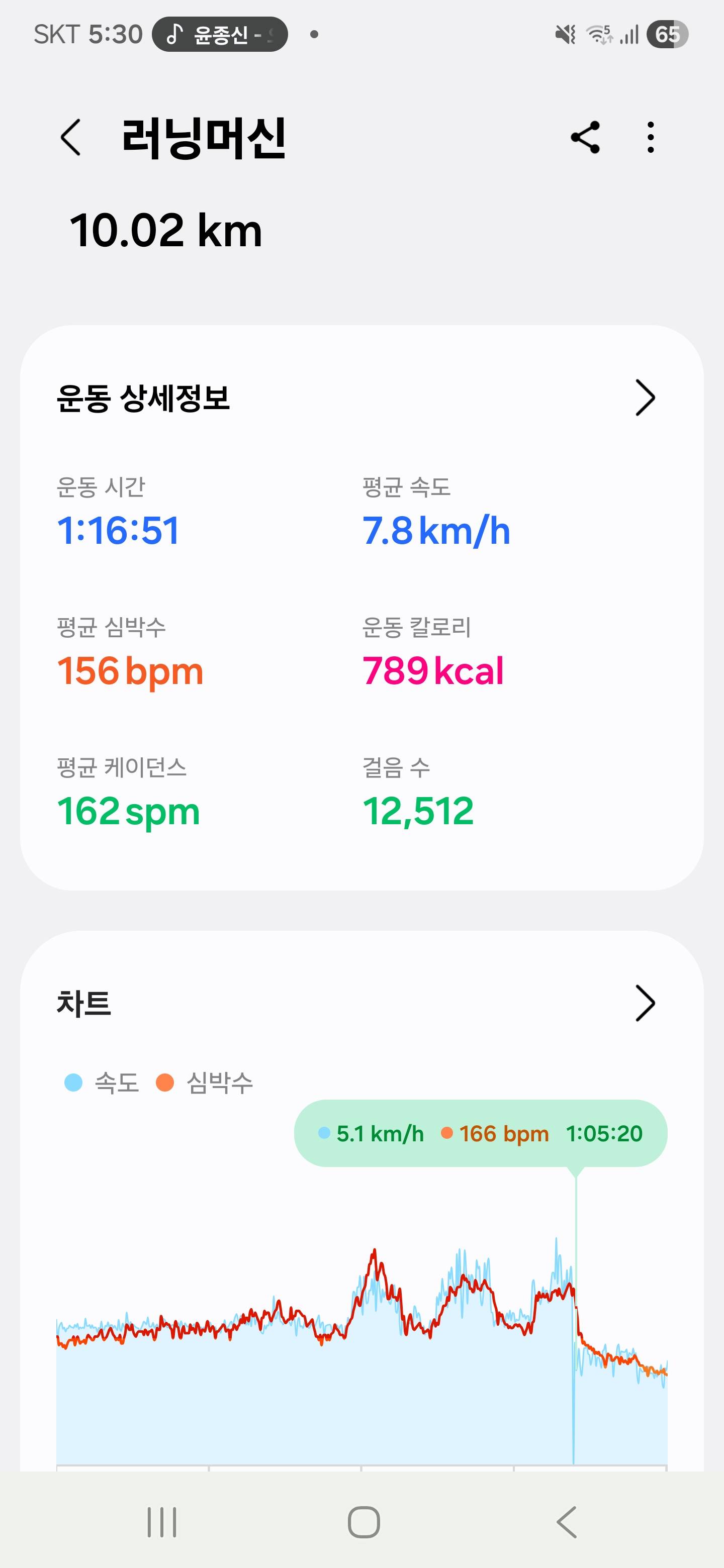Expand 운동 상세정보 details

point(645,398)
